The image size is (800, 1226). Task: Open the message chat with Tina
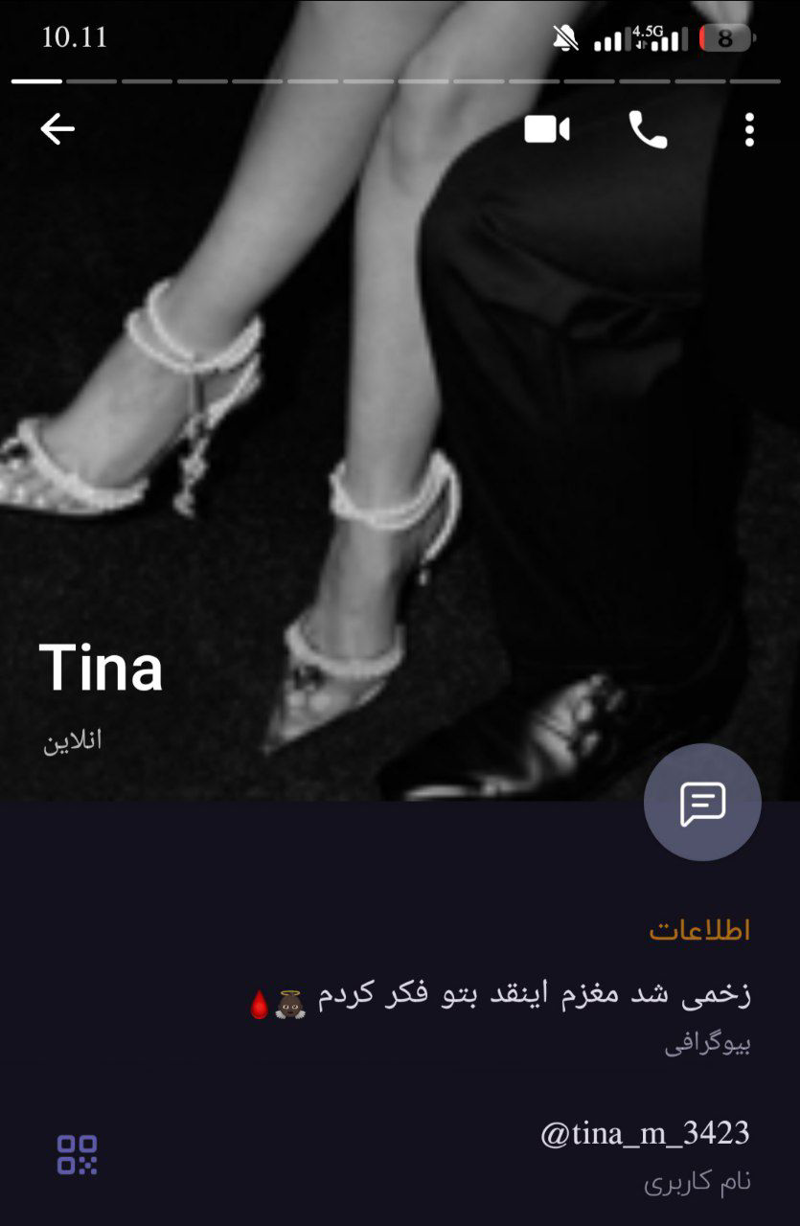tap(702, 802)
